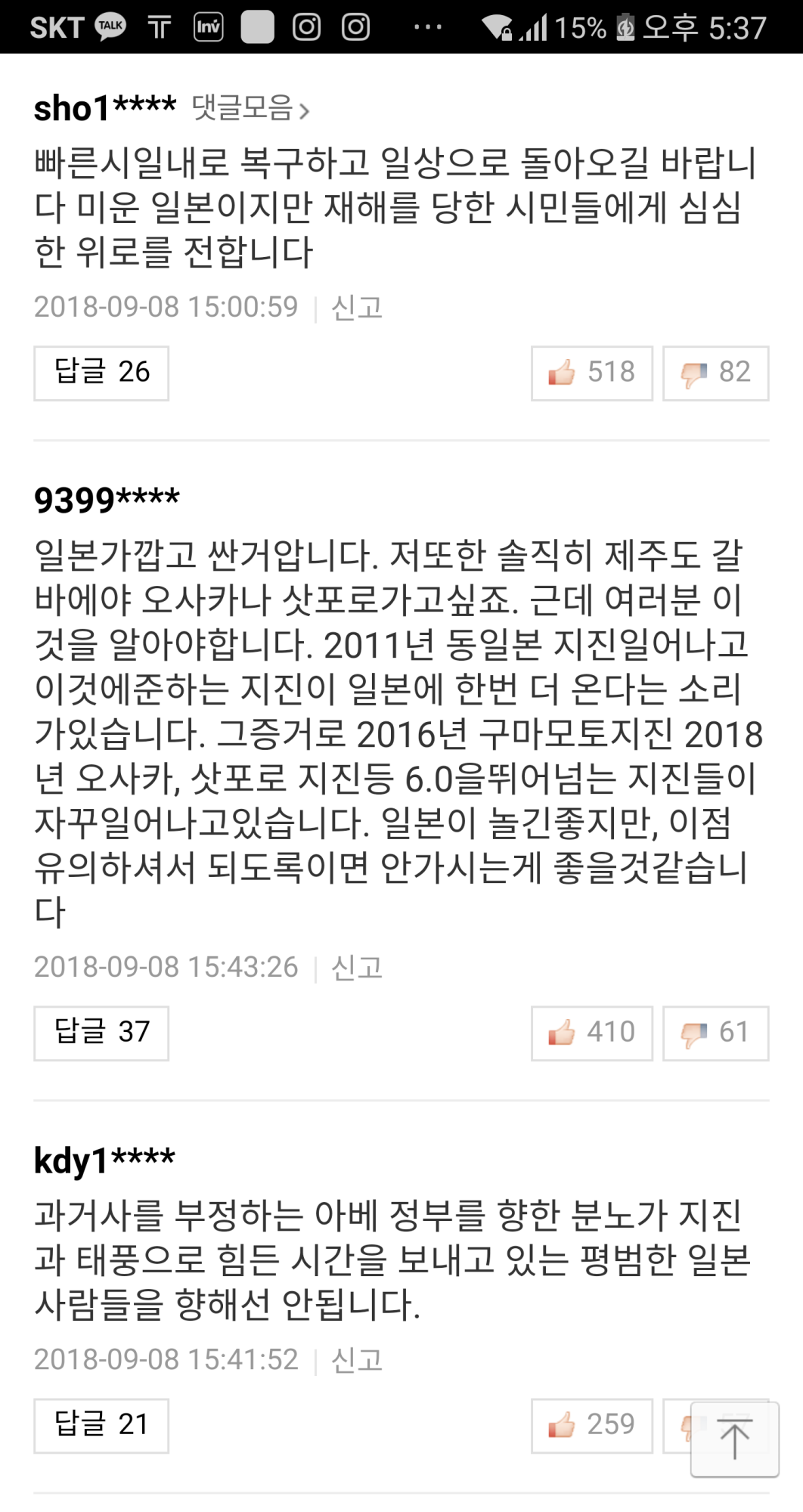Image resolution: width=803 pixels, height=1512 pixels.
Task: Expand 21 replies on kdy1**** comment
Action: point(101,1425)
